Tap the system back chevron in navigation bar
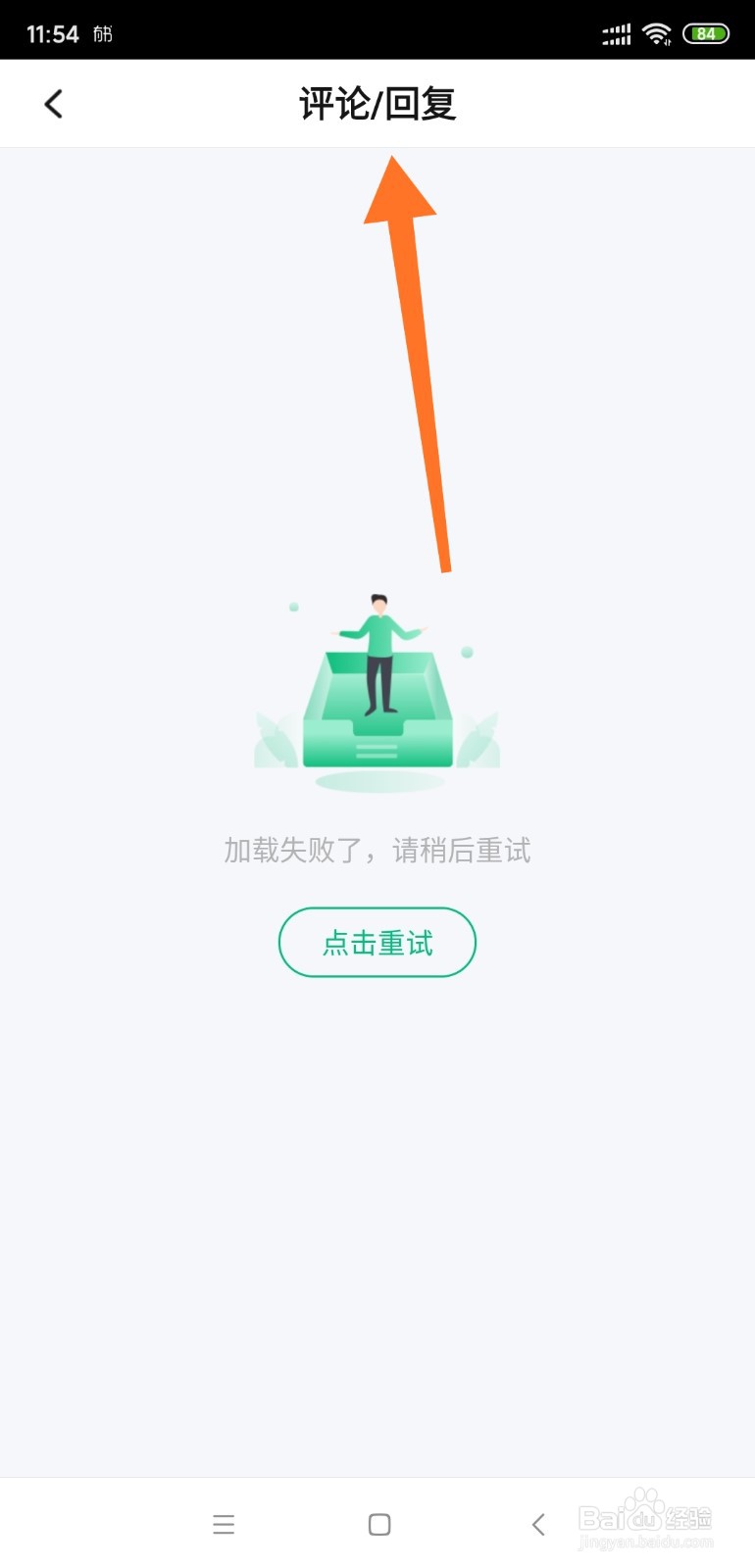This screenshot has width=755, height=1568. pyautogui.click(x=538, y=1524)
